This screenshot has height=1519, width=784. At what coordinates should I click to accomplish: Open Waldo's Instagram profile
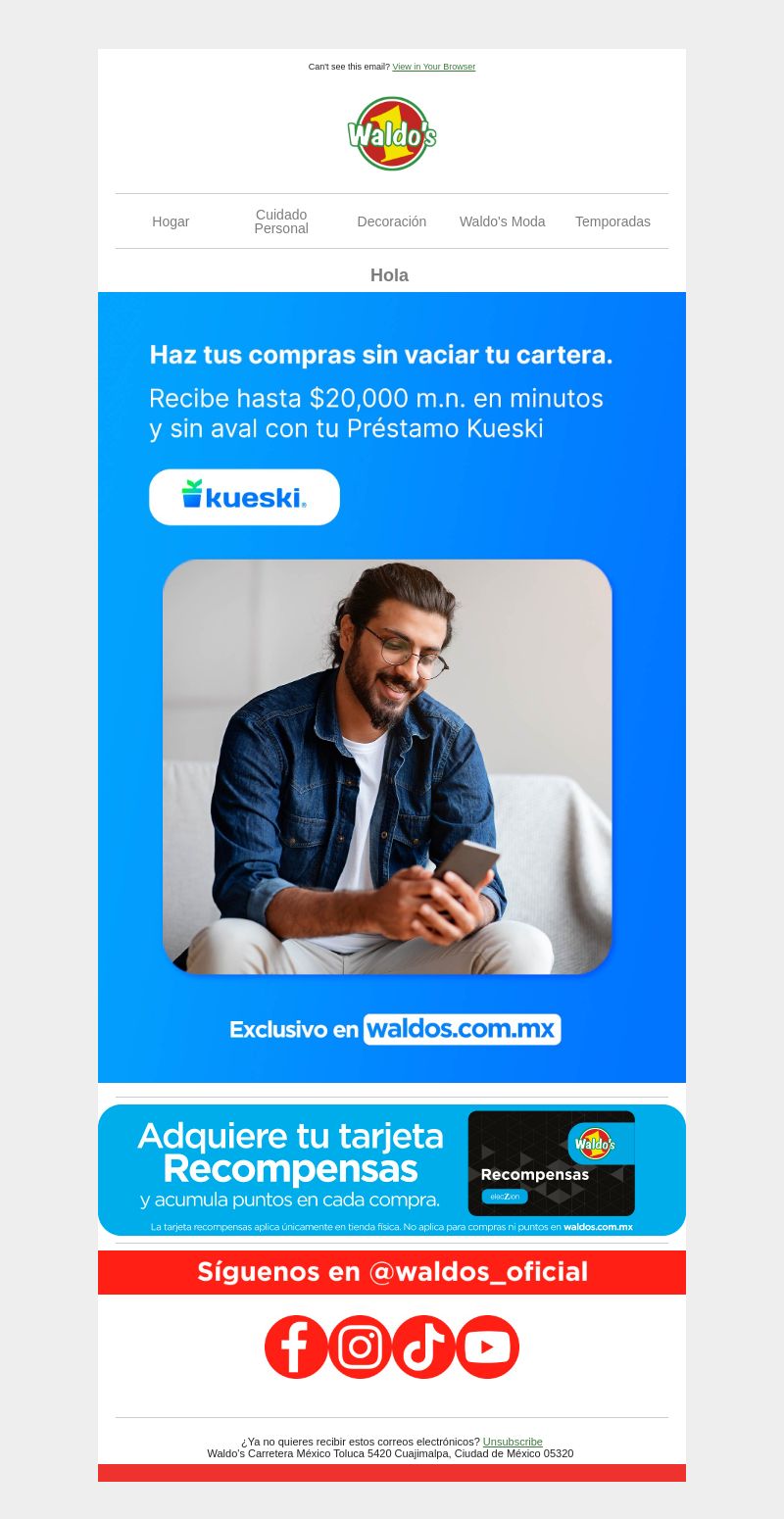pyautogui.click(x=360, y=1347)
